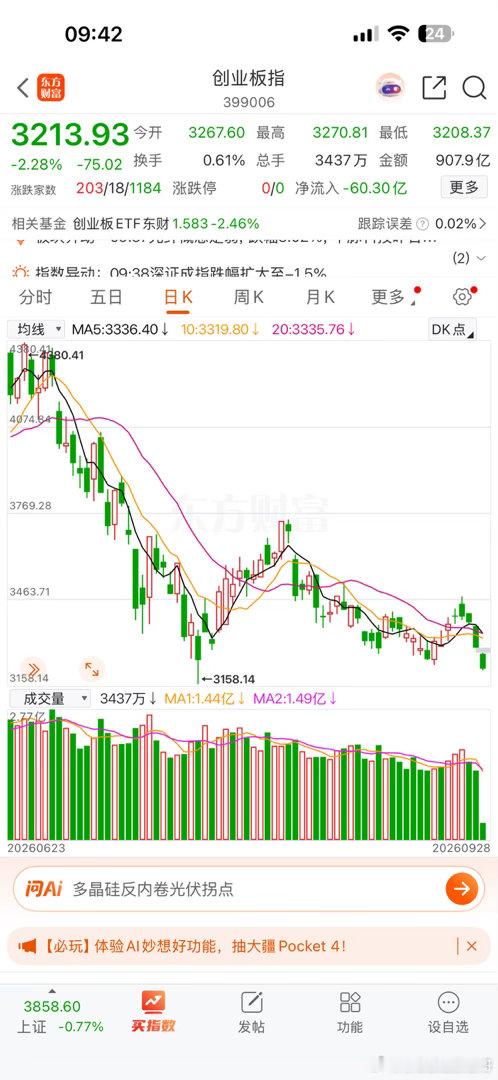Tap the DK点 selector
This screenshot has width=498, height=1080.
(x=453, y=329)
